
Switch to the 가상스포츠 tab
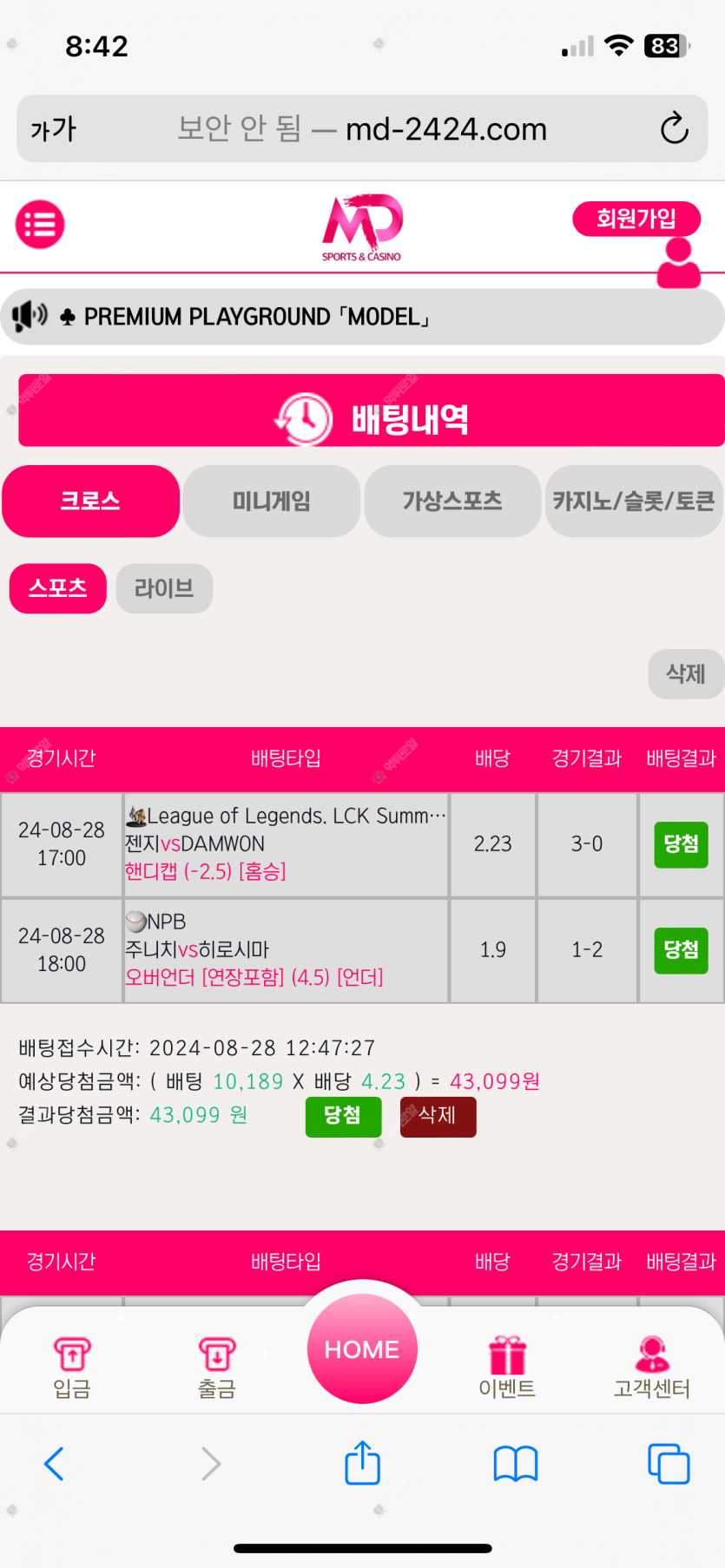click(452, 501)
